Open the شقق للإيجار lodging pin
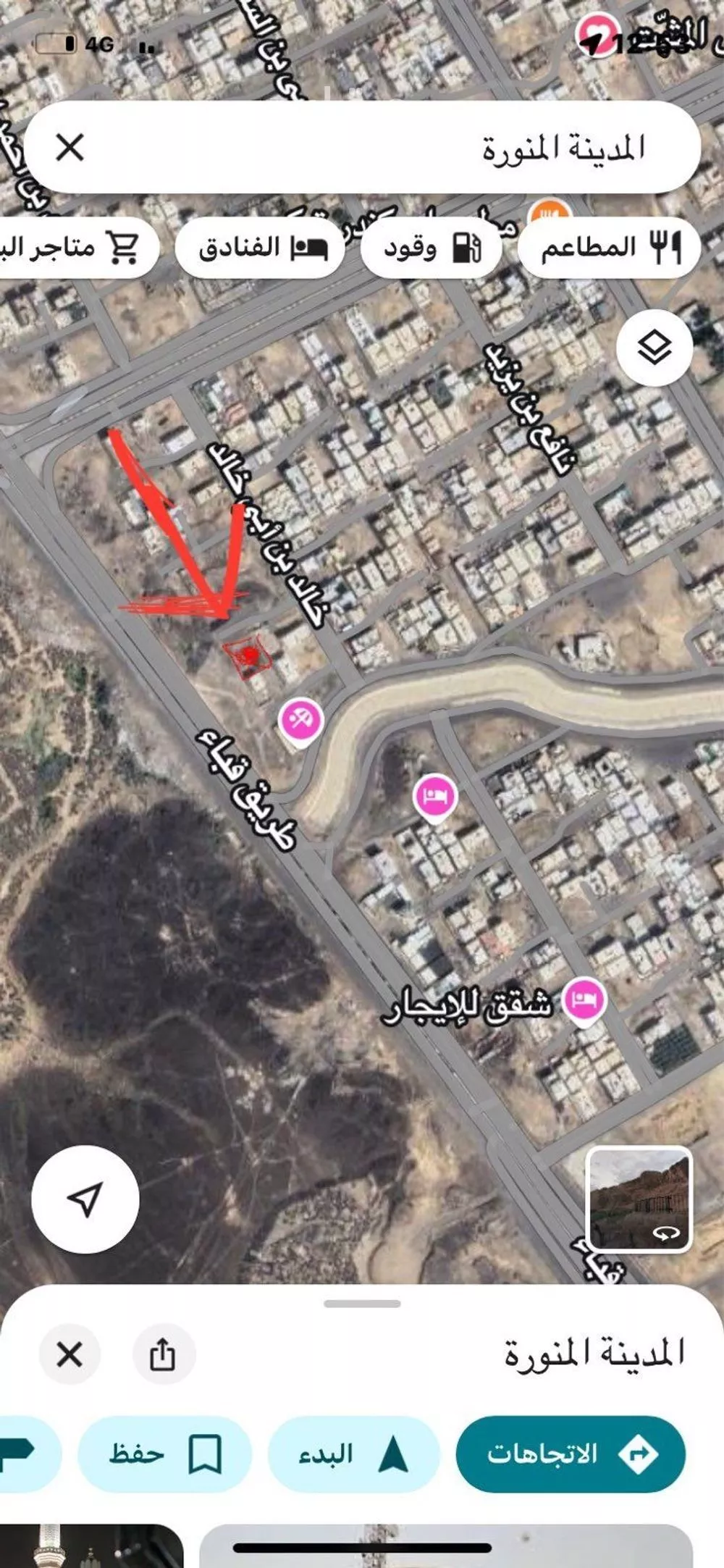This screenshot has height=1568, width=724. [x=585, y=999]
